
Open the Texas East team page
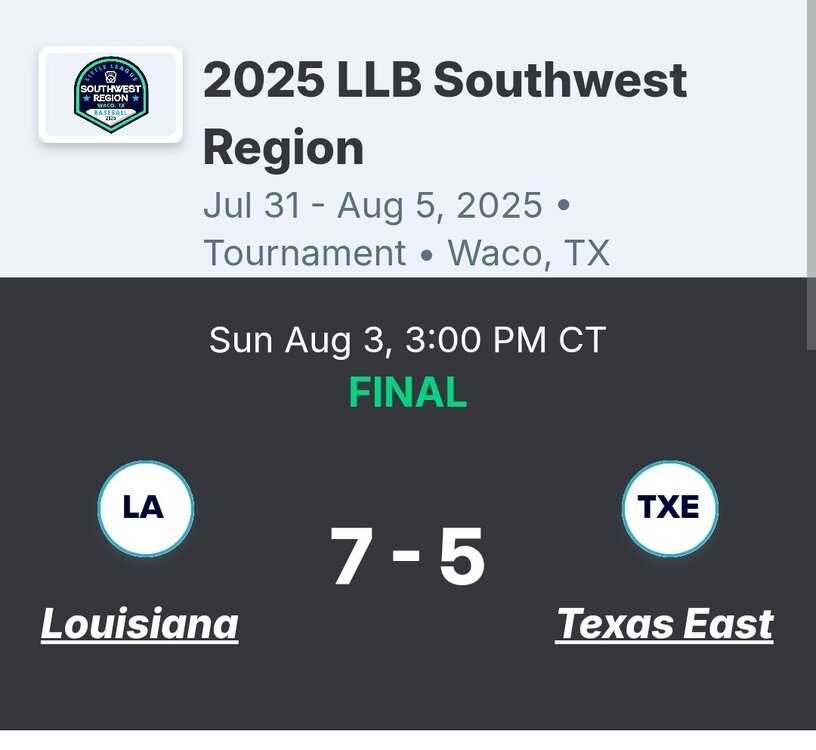pyautogui.click(x=664, y=624)
